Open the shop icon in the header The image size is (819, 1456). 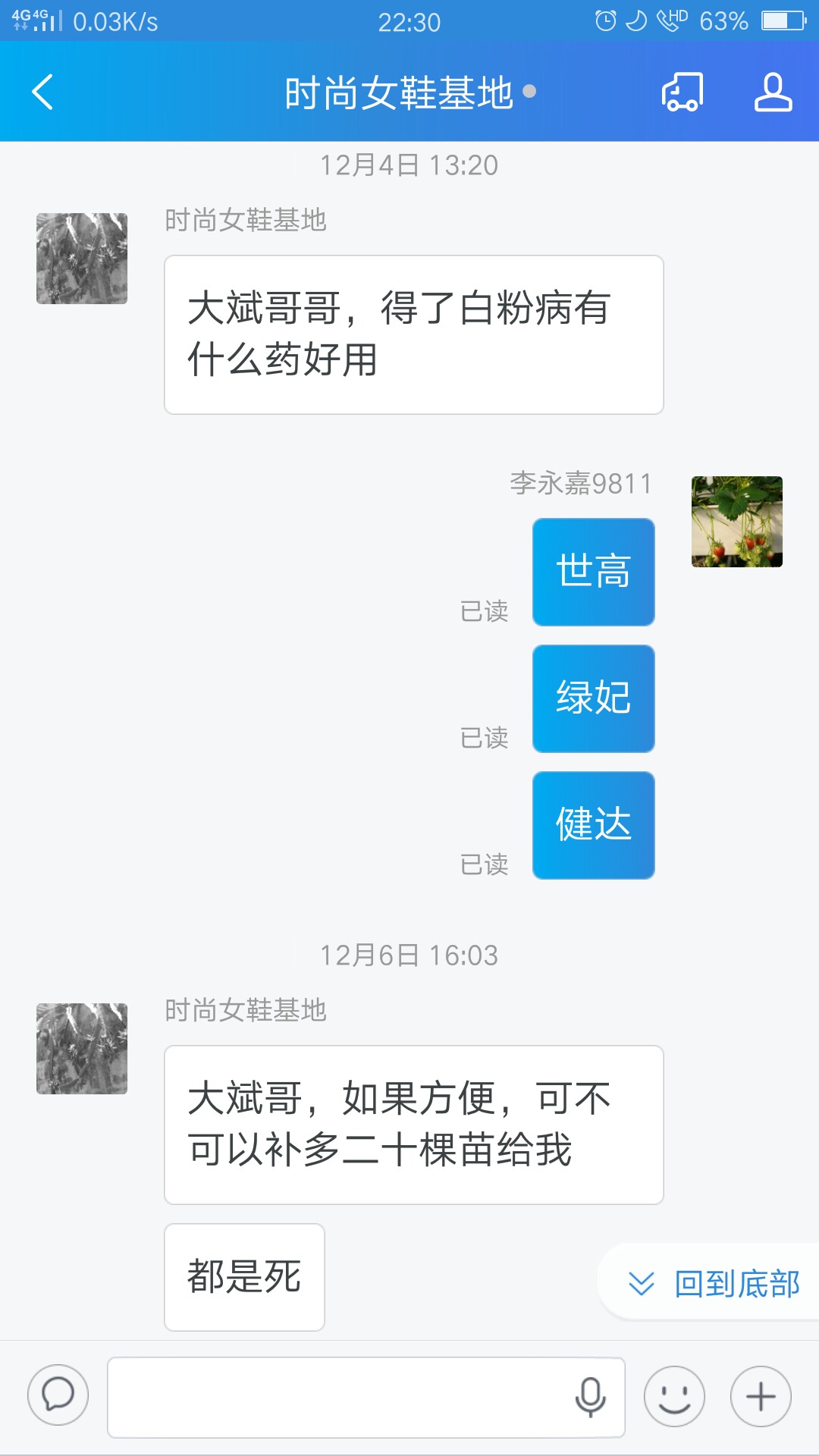click(682, 93)
